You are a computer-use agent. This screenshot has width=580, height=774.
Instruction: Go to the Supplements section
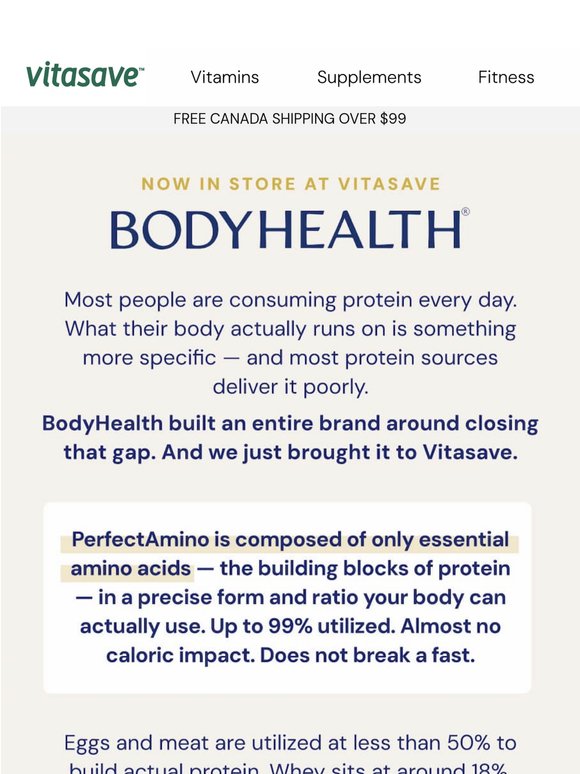369,77
